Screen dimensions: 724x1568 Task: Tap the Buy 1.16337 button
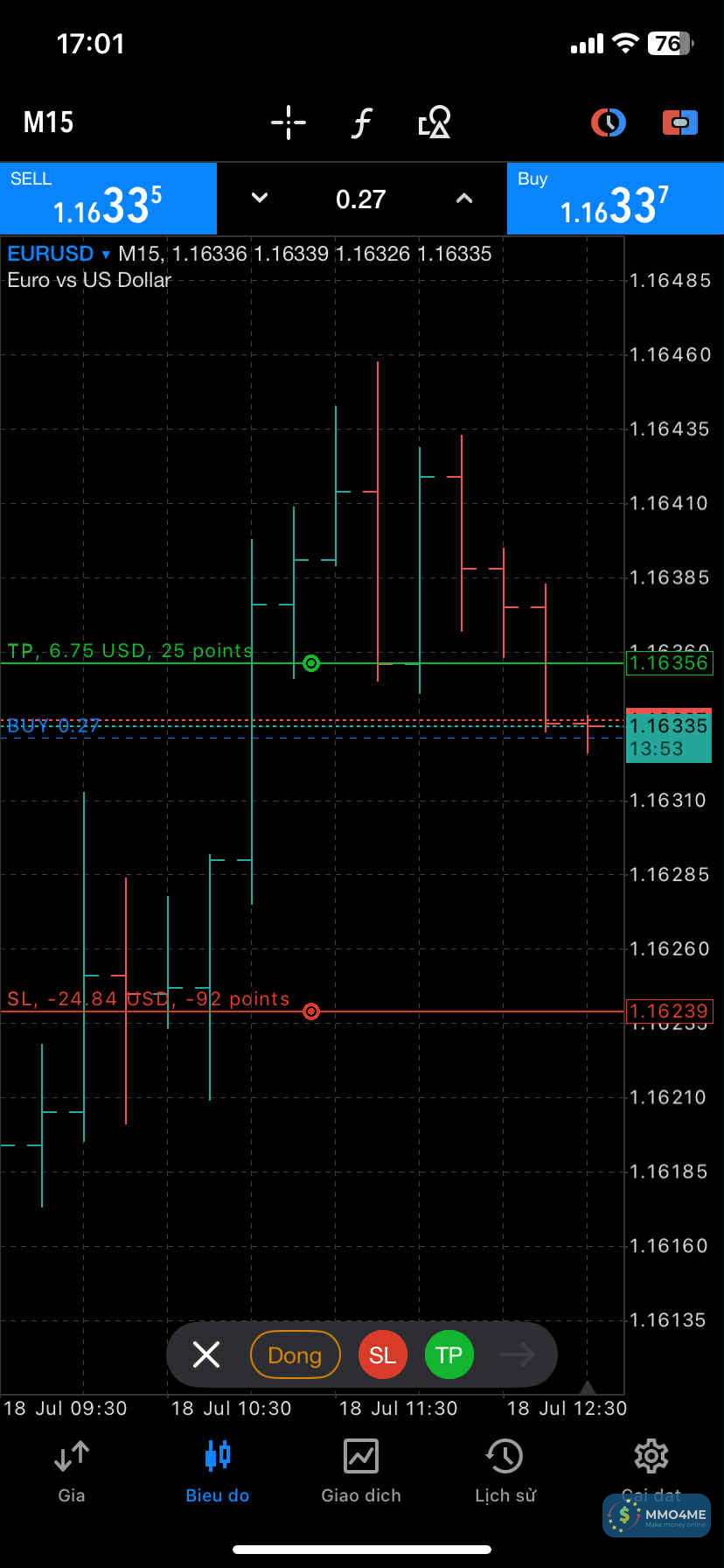[615, 199]
